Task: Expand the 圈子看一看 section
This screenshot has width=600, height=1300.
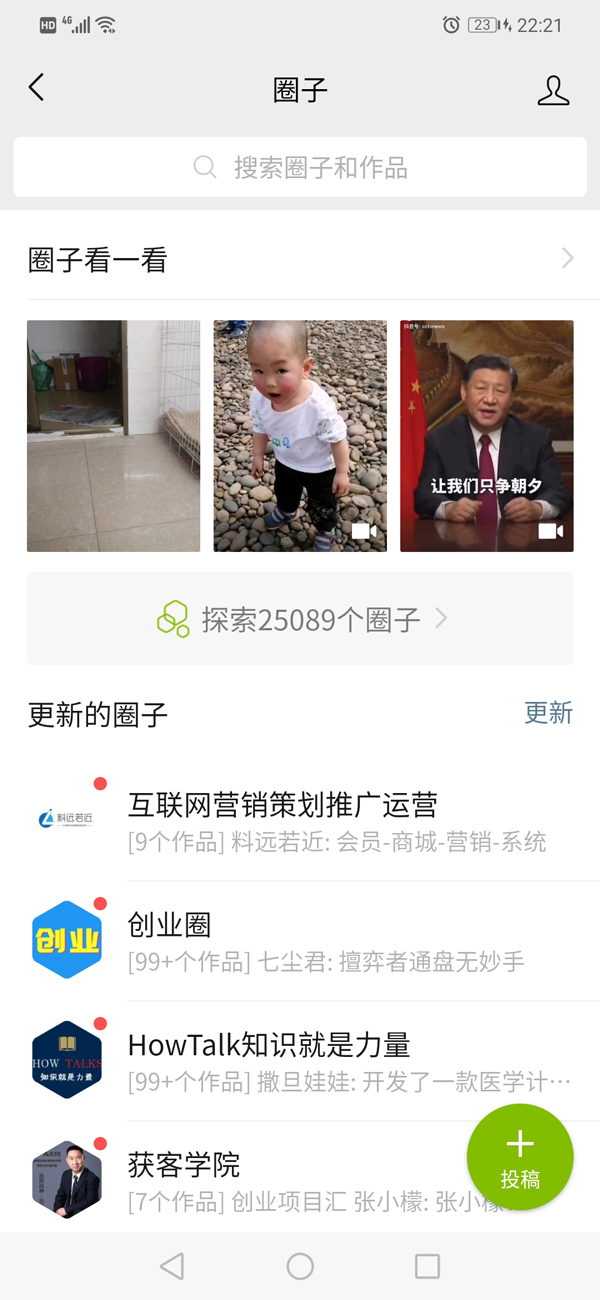Action: 567,259
